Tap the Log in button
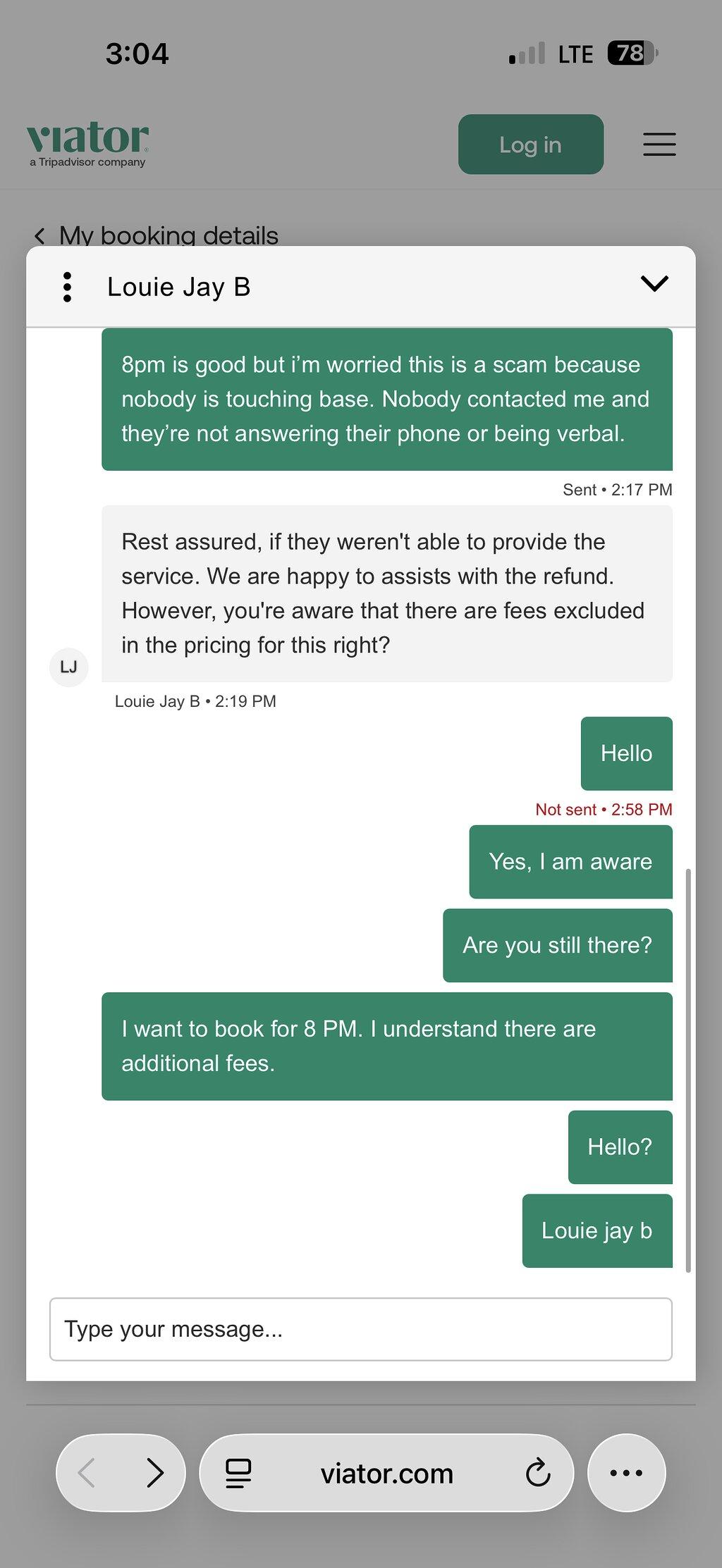 [531, 144]
